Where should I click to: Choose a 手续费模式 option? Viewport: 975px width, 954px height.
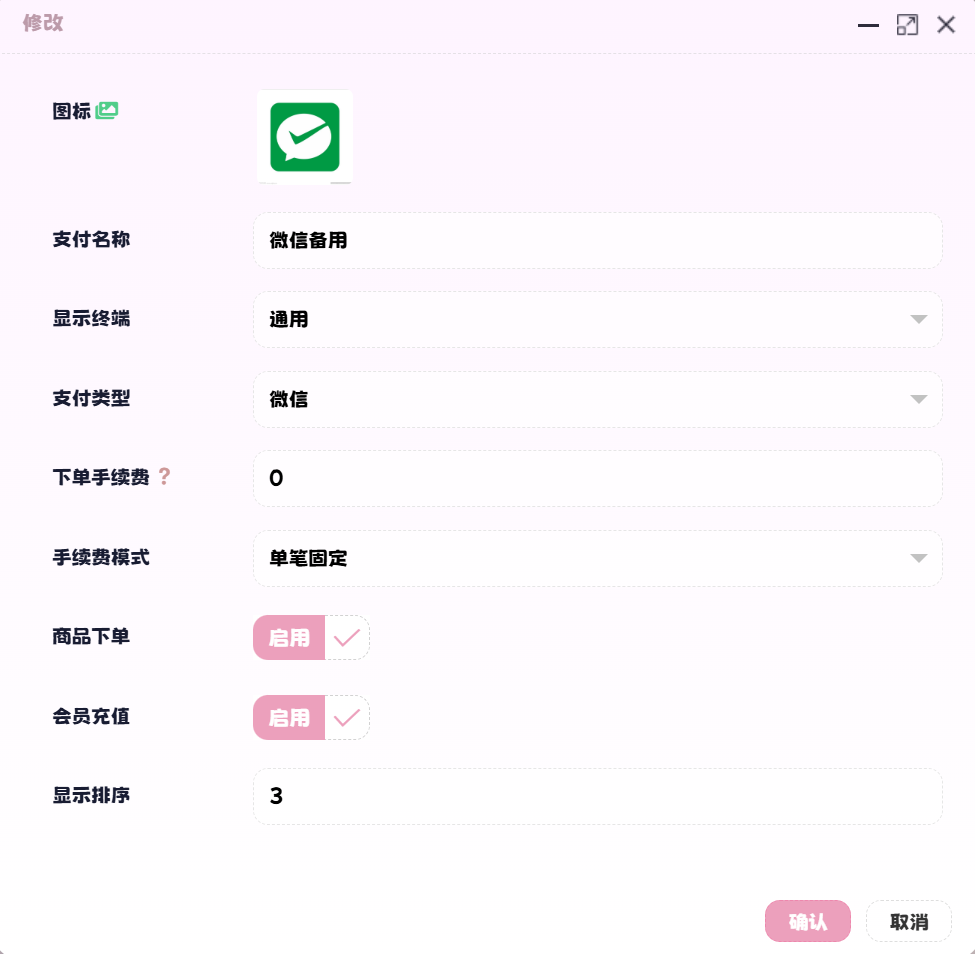coord(597,558)
